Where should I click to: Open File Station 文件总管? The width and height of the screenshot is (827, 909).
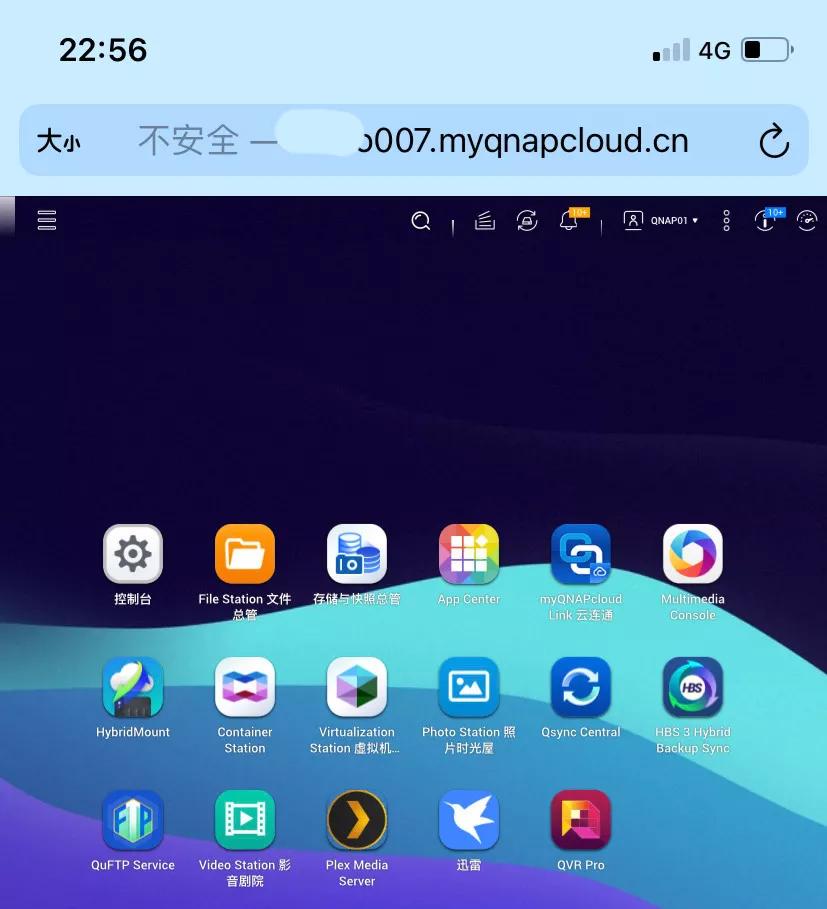click(245, 554)
